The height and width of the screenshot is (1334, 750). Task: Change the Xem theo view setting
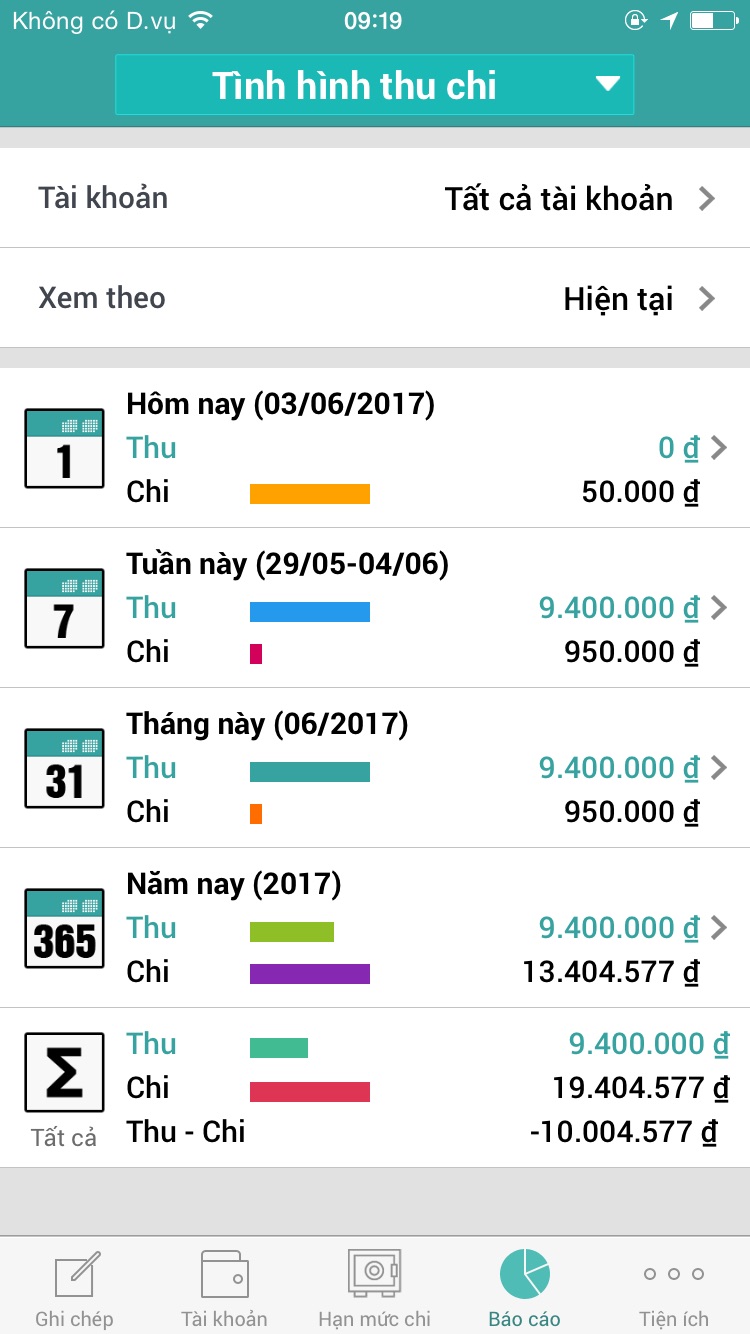[375, 298]
